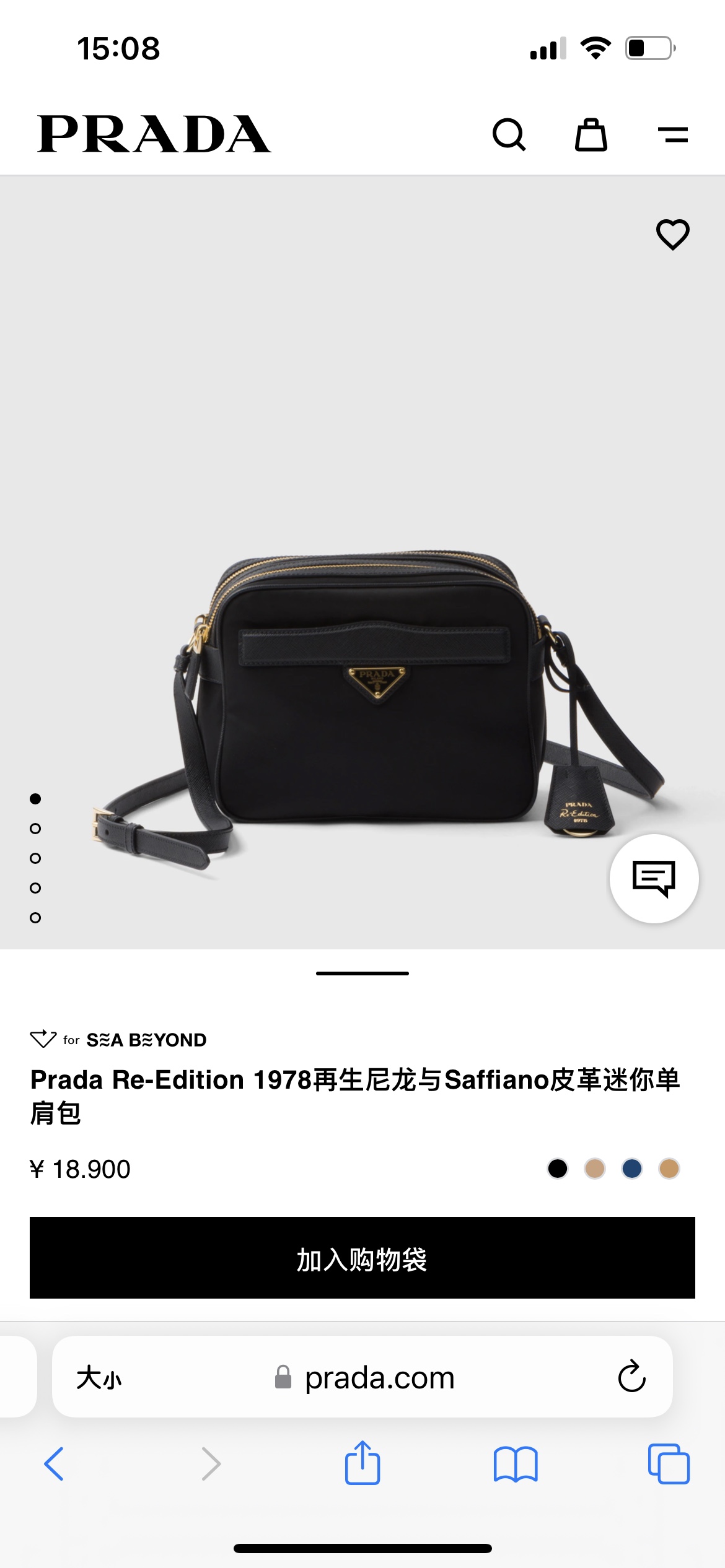Select the navy blue color swatch
This screenshot has width=725, height=1568.
632,1169
